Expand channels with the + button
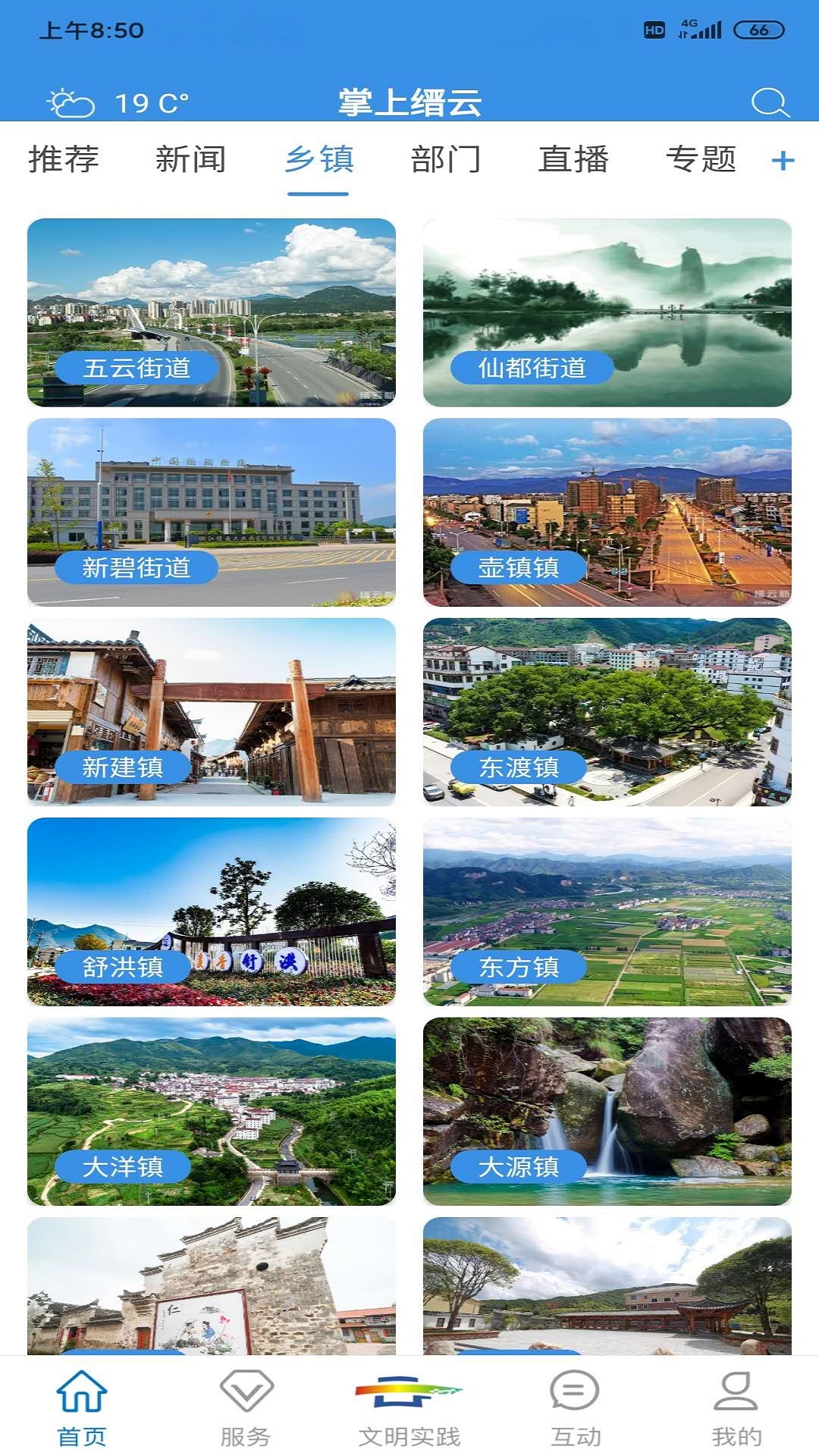Screen dimensions: 819x1456 783,161
